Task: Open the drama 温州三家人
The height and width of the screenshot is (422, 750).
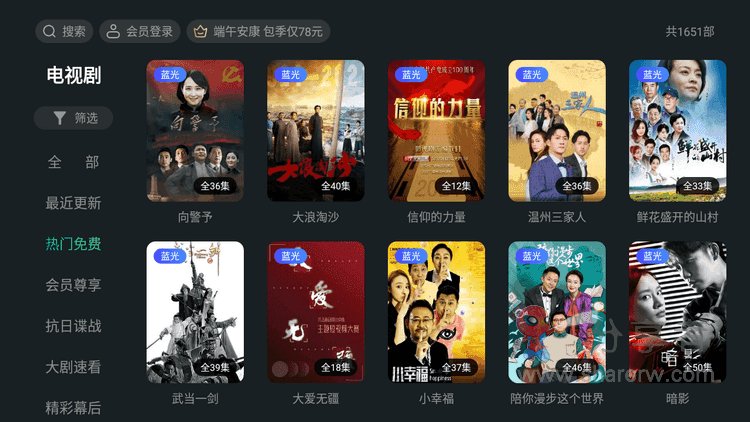Action: pyautogui.click(x=557, y=131)
